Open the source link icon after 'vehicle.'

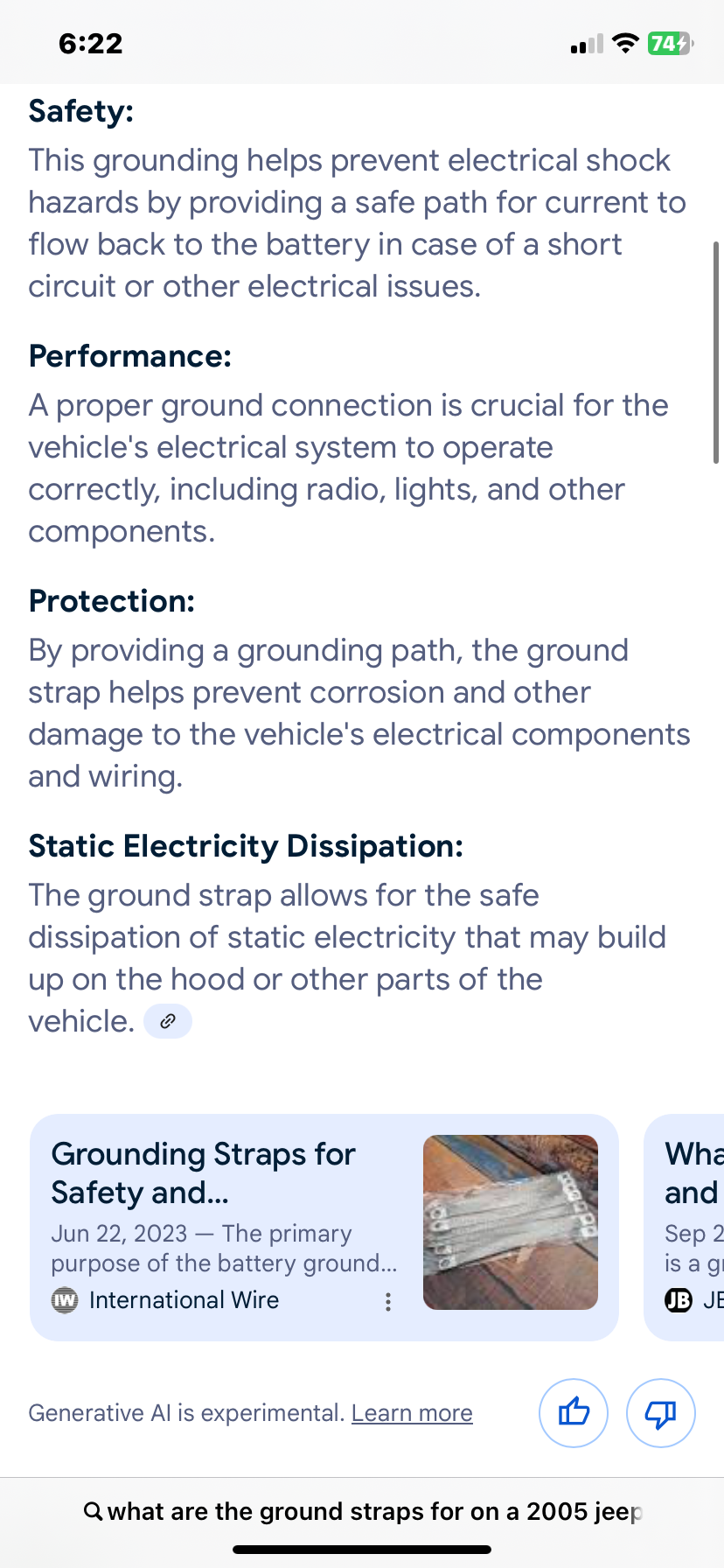(x=168, y=1021)
